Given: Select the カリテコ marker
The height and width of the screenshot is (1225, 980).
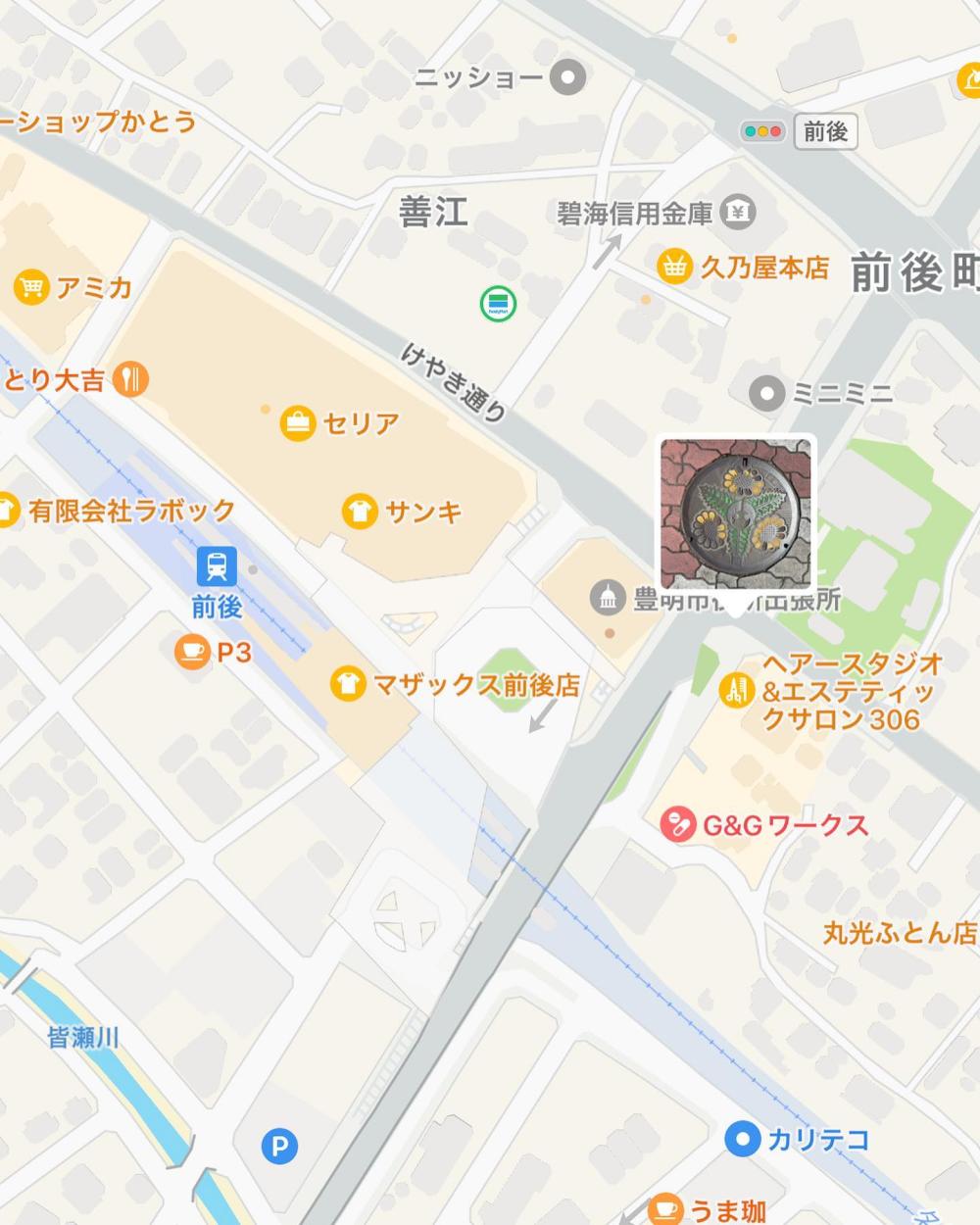Looking at the screenshot, I should point(742,1139).
